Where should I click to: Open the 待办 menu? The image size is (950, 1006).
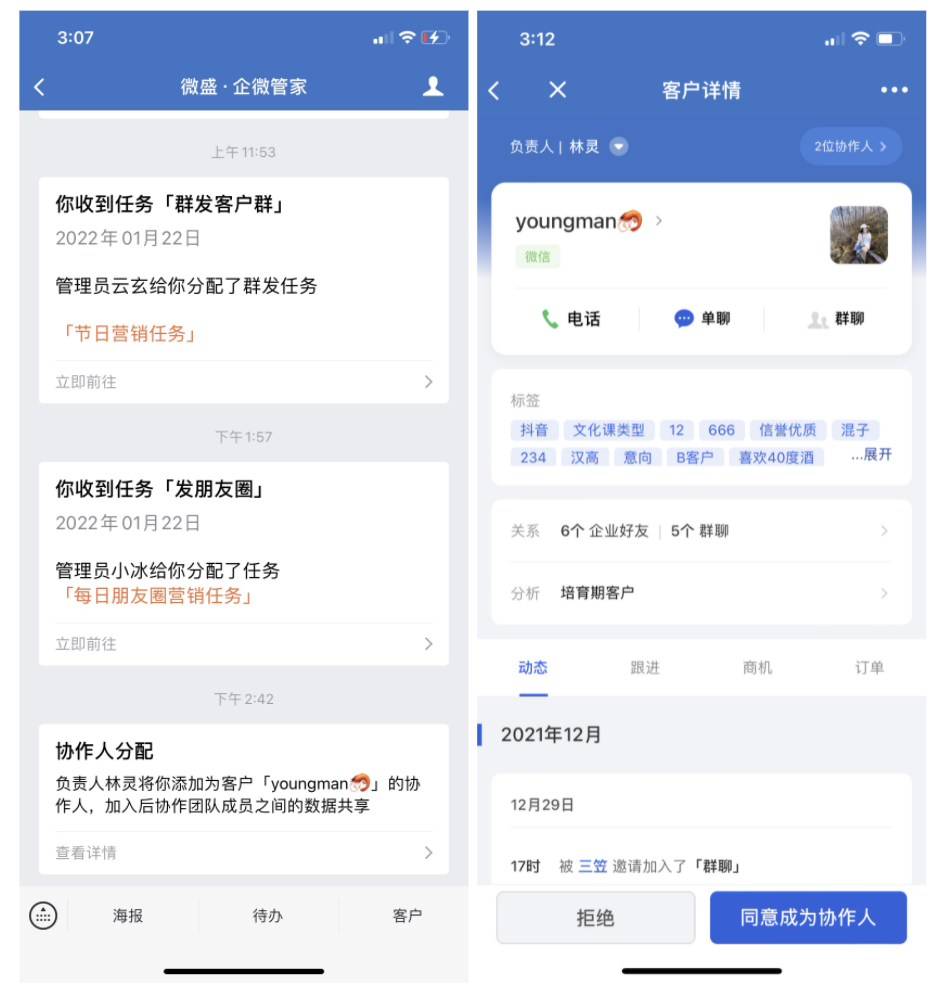268,915
